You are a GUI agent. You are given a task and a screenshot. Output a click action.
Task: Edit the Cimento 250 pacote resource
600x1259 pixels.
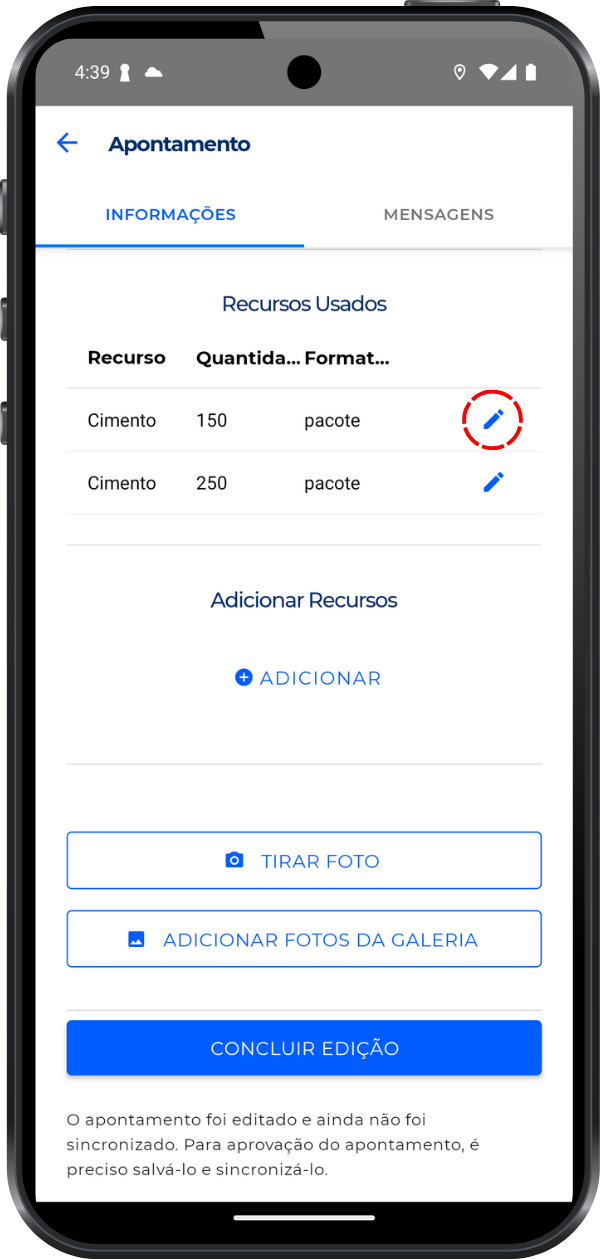(x=493, y=483)
